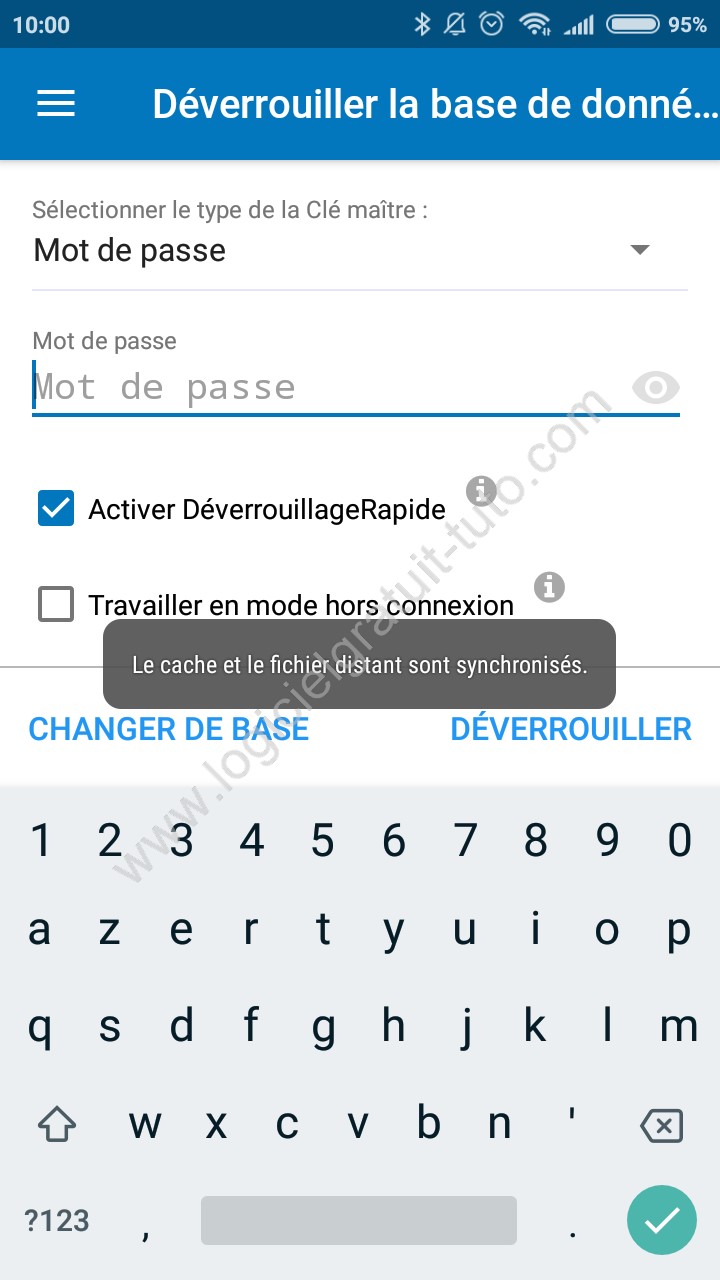Image resolution: width=720 pixels, height=1280 pixels.
Task: Uncheck Activer DéverrouillageRapide
Action: pos(56,509)
